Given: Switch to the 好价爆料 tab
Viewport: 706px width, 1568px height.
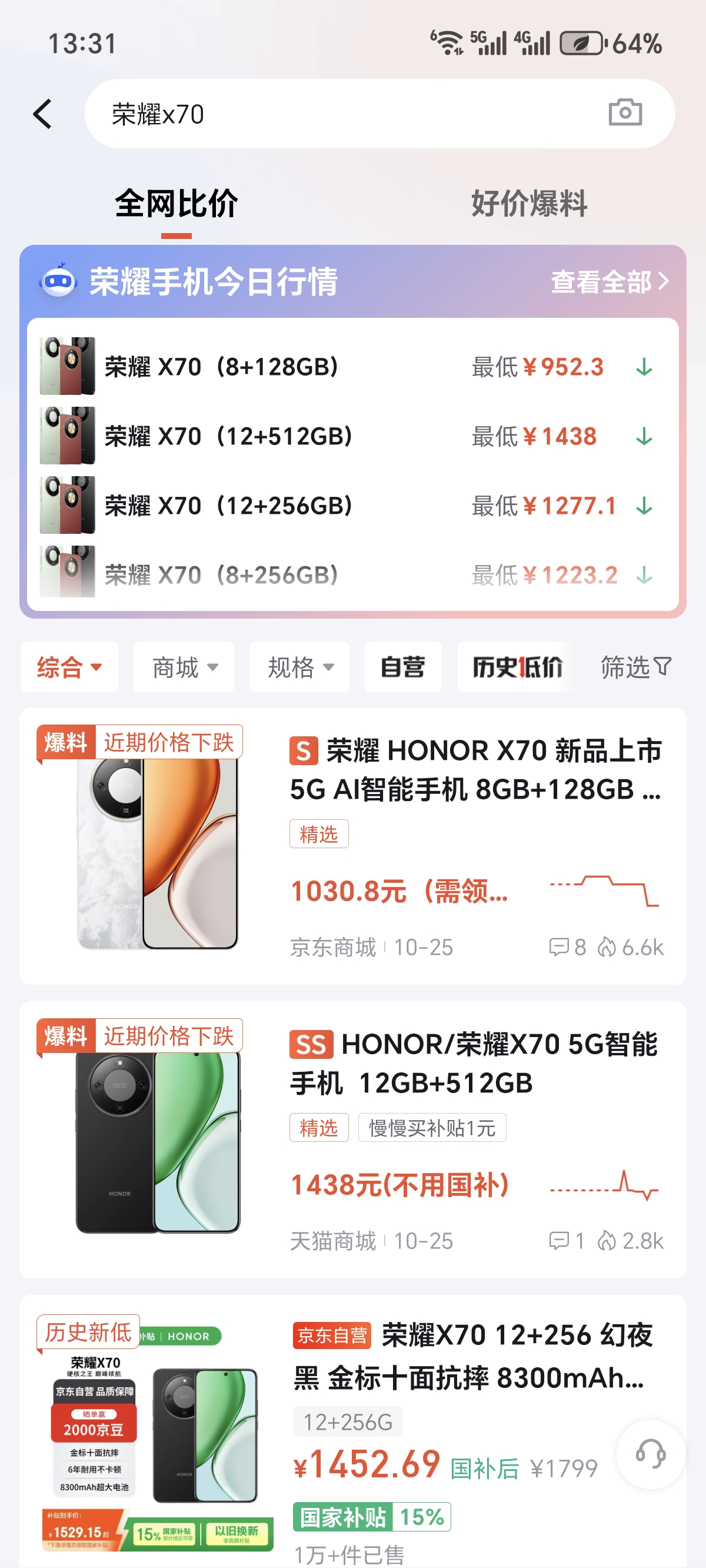Looking at the screenshot, I should pos(529,203).
